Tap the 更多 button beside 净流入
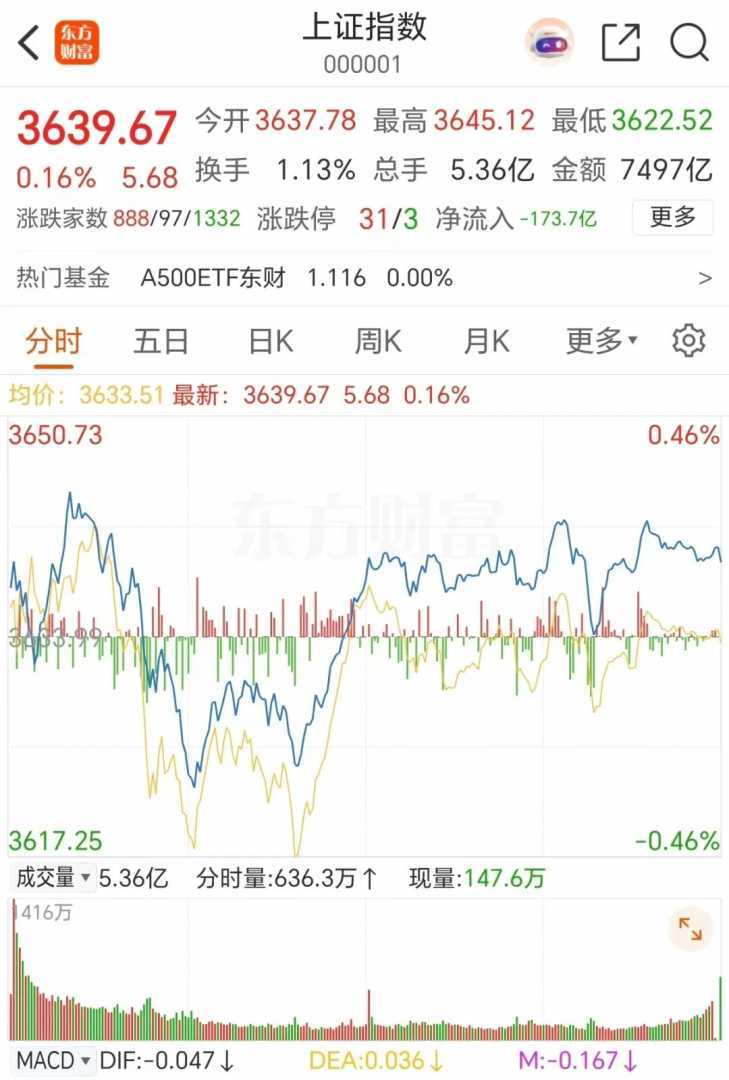This screenshot has height=1080, width=729. [672, 217]
